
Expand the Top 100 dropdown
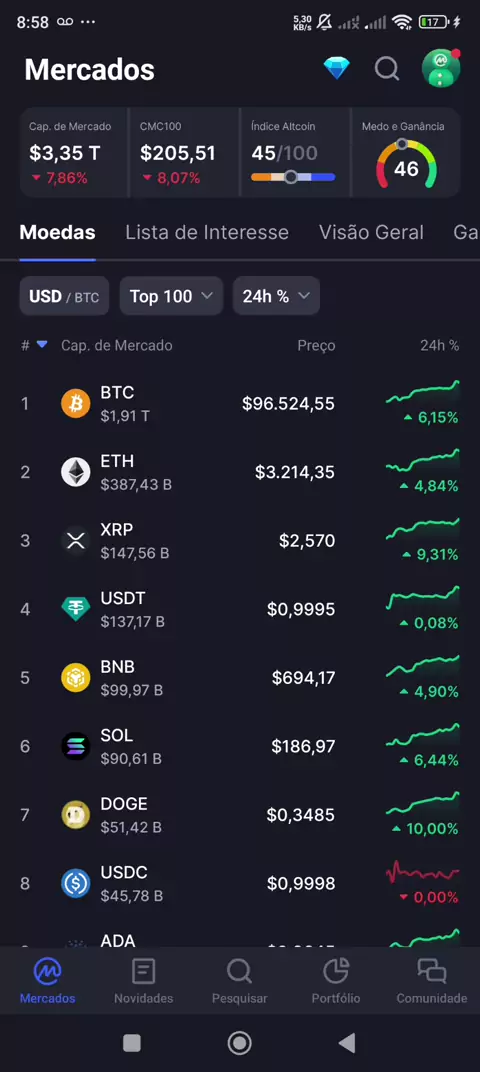[x=172, y=296]
